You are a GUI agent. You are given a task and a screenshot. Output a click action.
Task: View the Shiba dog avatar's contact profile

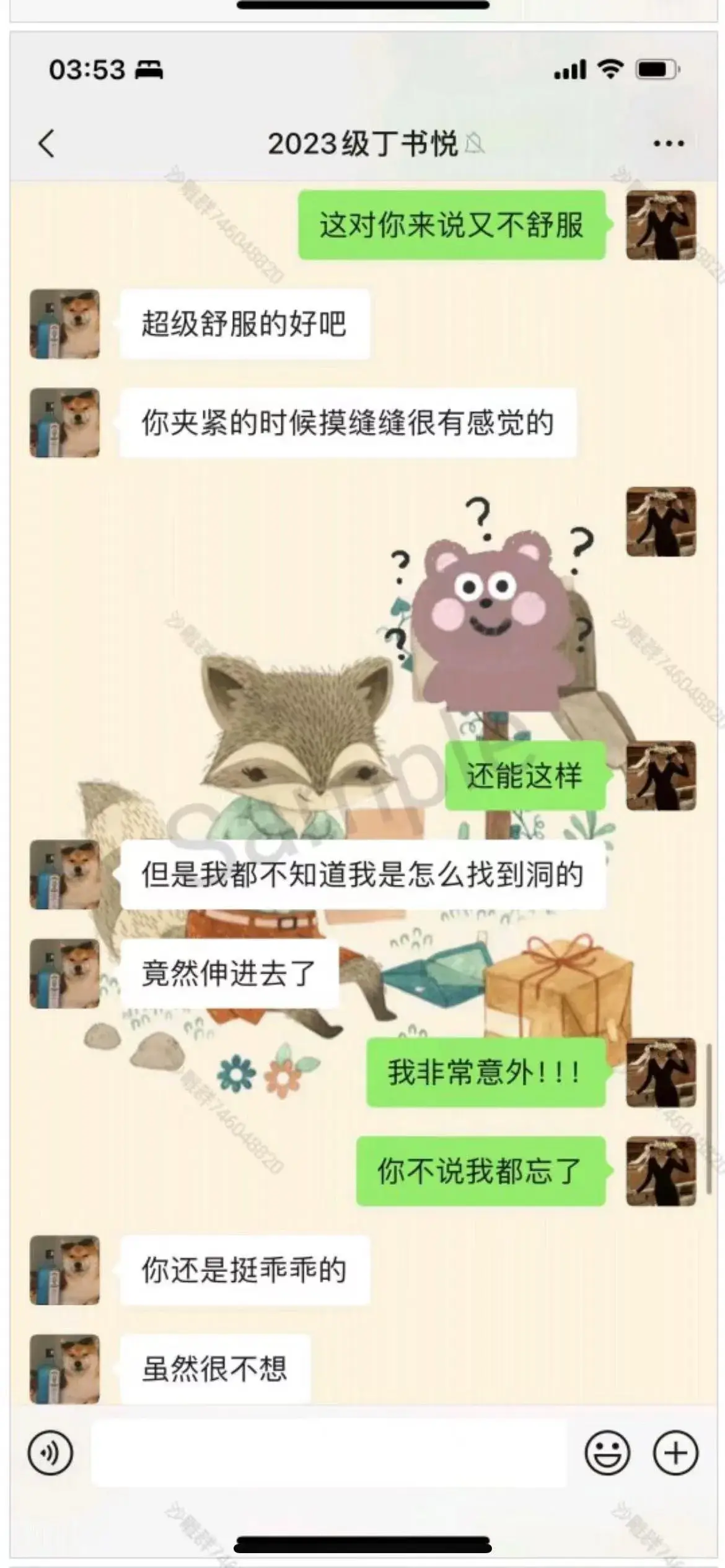coord(64,324)
